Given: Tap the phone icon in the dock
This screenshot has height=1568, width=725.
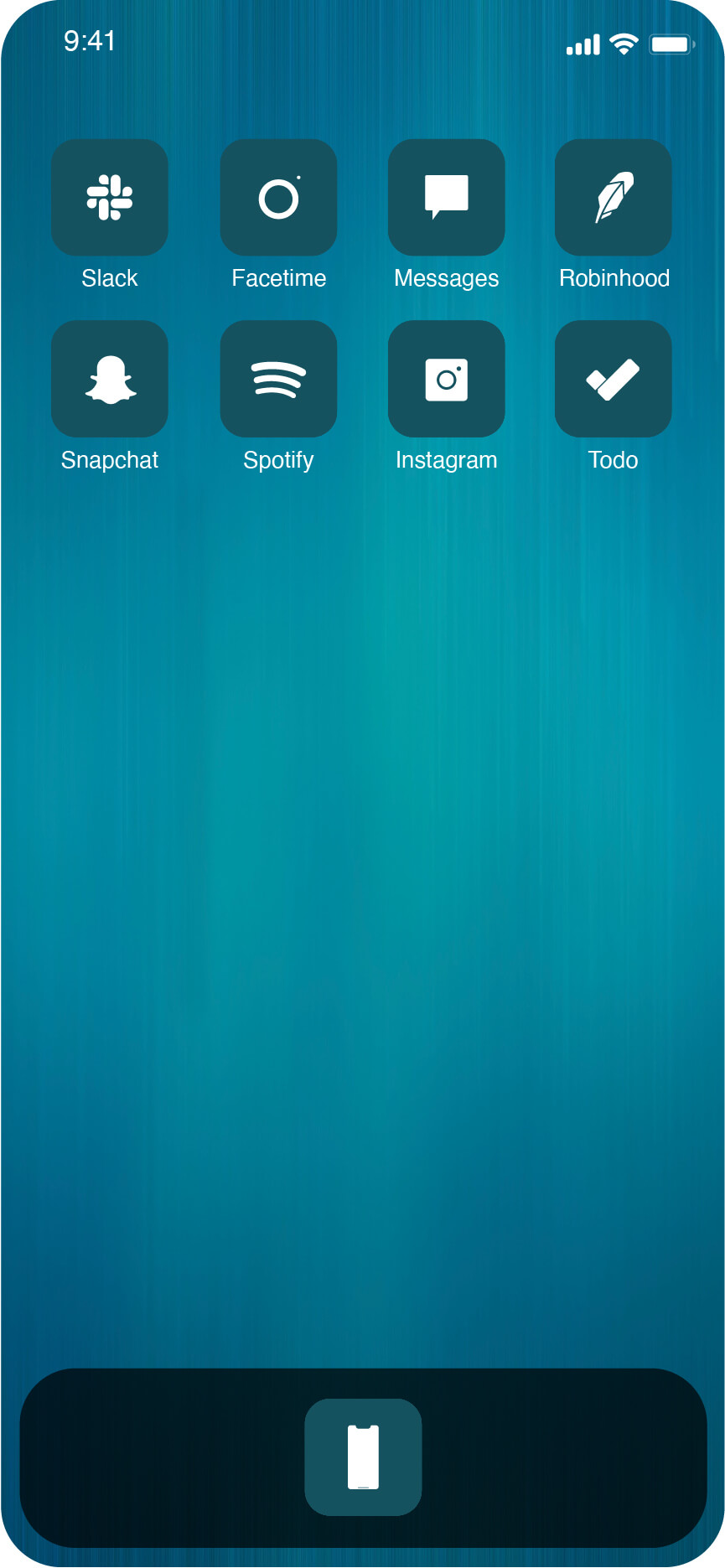Looking at the screenshot, I should pyautogui.click(x=363, y=1457).
